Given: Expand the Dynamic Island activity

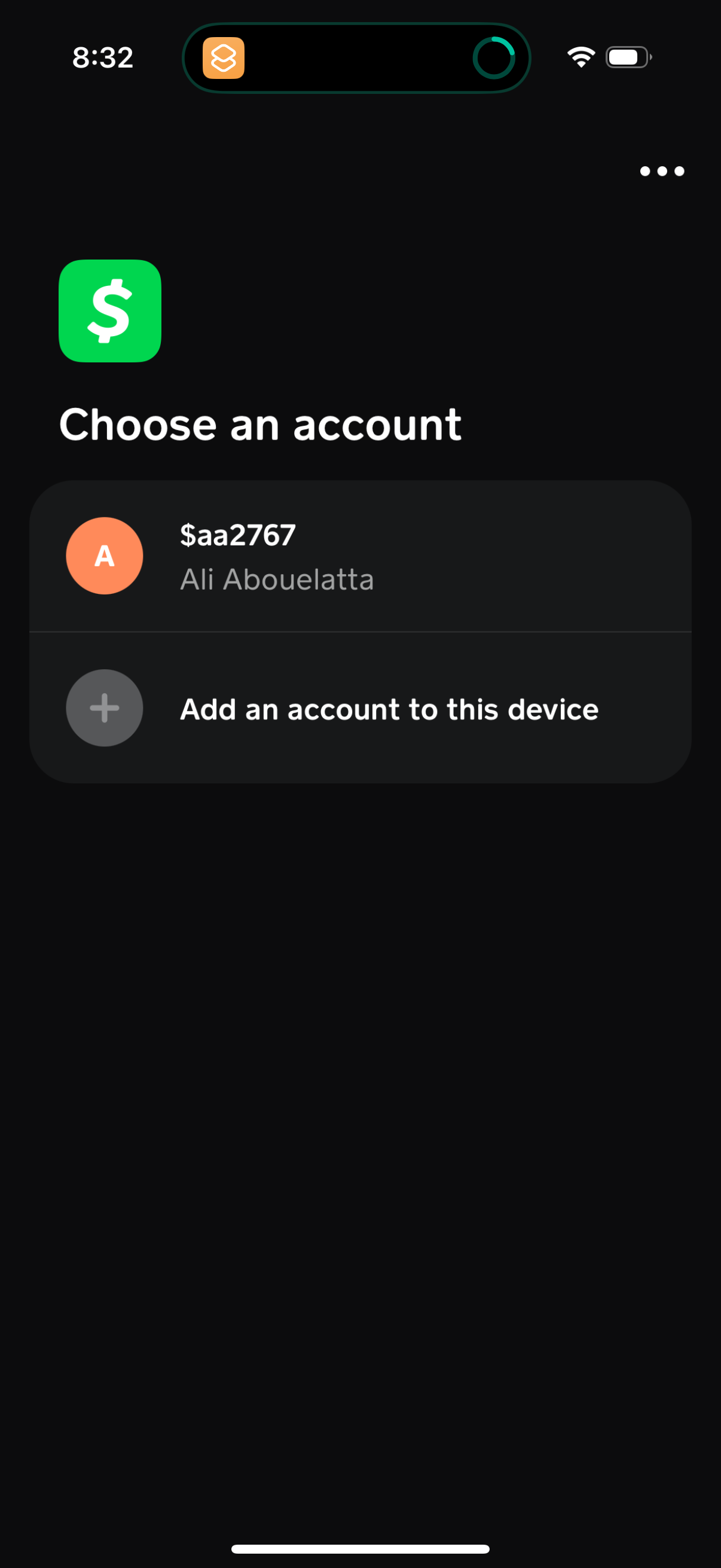Looking at the screenshot, I should (356, 58).
